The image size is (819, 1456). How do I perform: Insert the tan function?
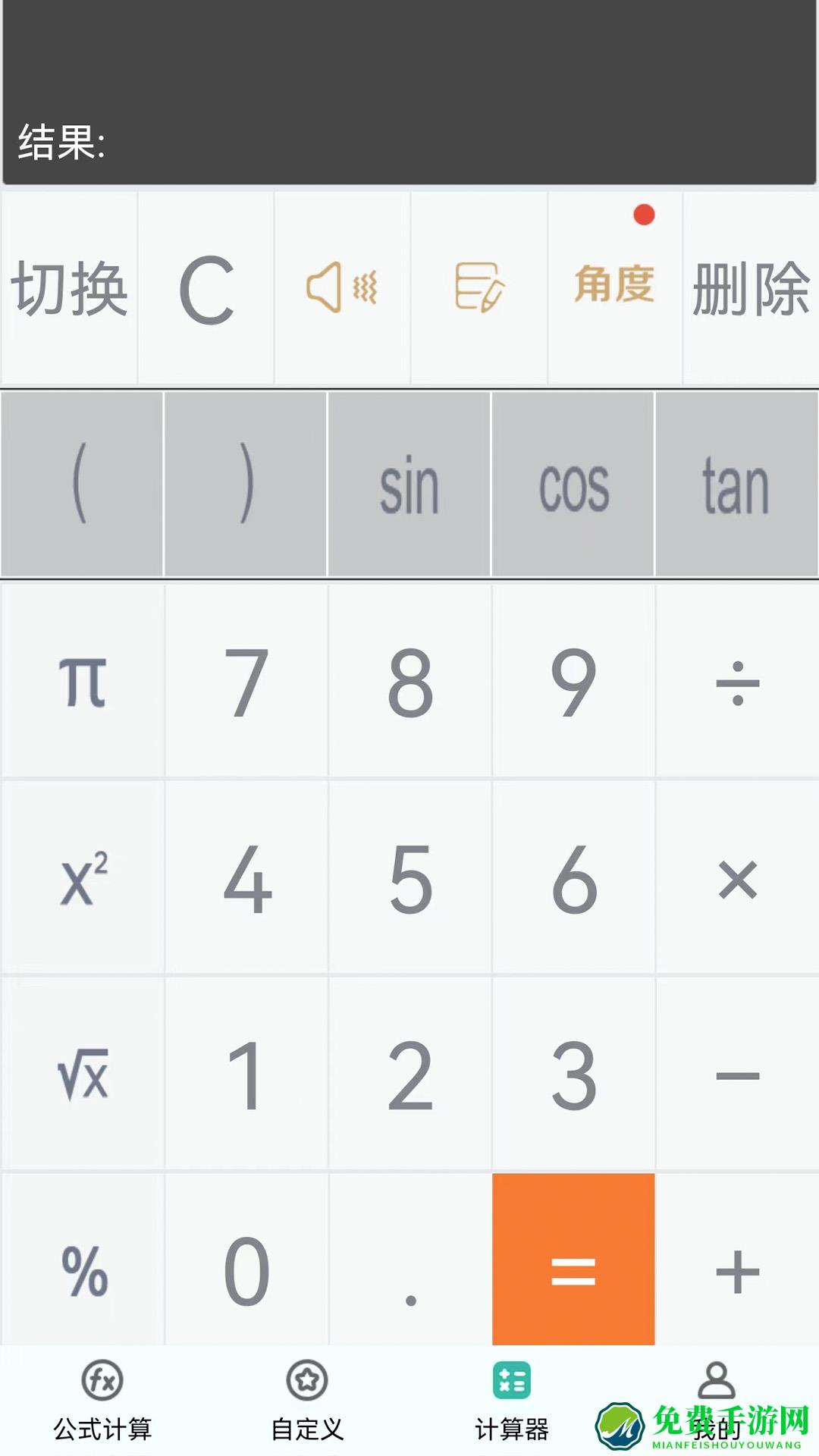click(x=736, y=485)
